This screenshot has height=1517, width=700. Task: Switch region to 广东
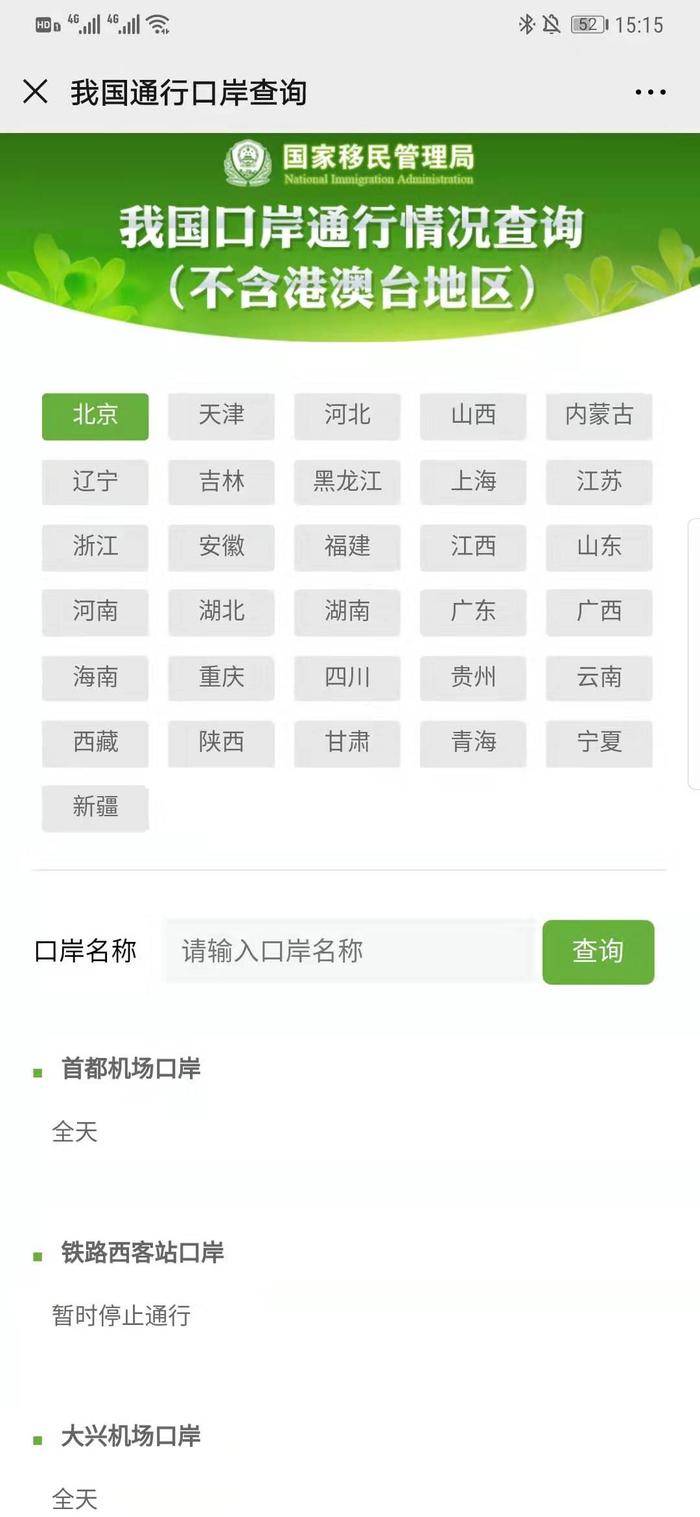click(473, 612)
